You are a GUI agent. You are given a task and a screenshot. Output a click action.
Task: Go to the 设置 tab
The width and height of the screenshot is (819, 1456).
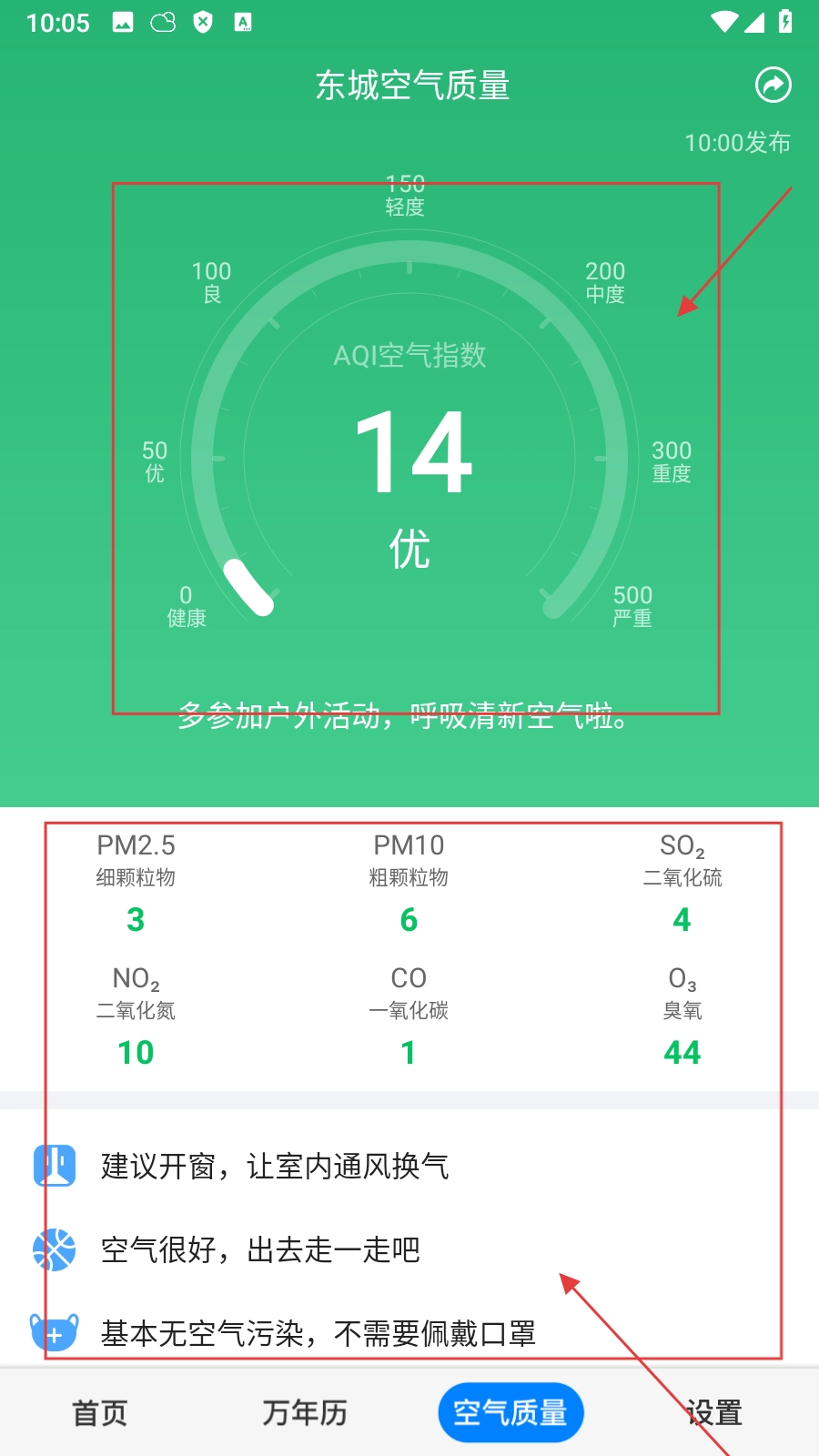[714, 1412]
